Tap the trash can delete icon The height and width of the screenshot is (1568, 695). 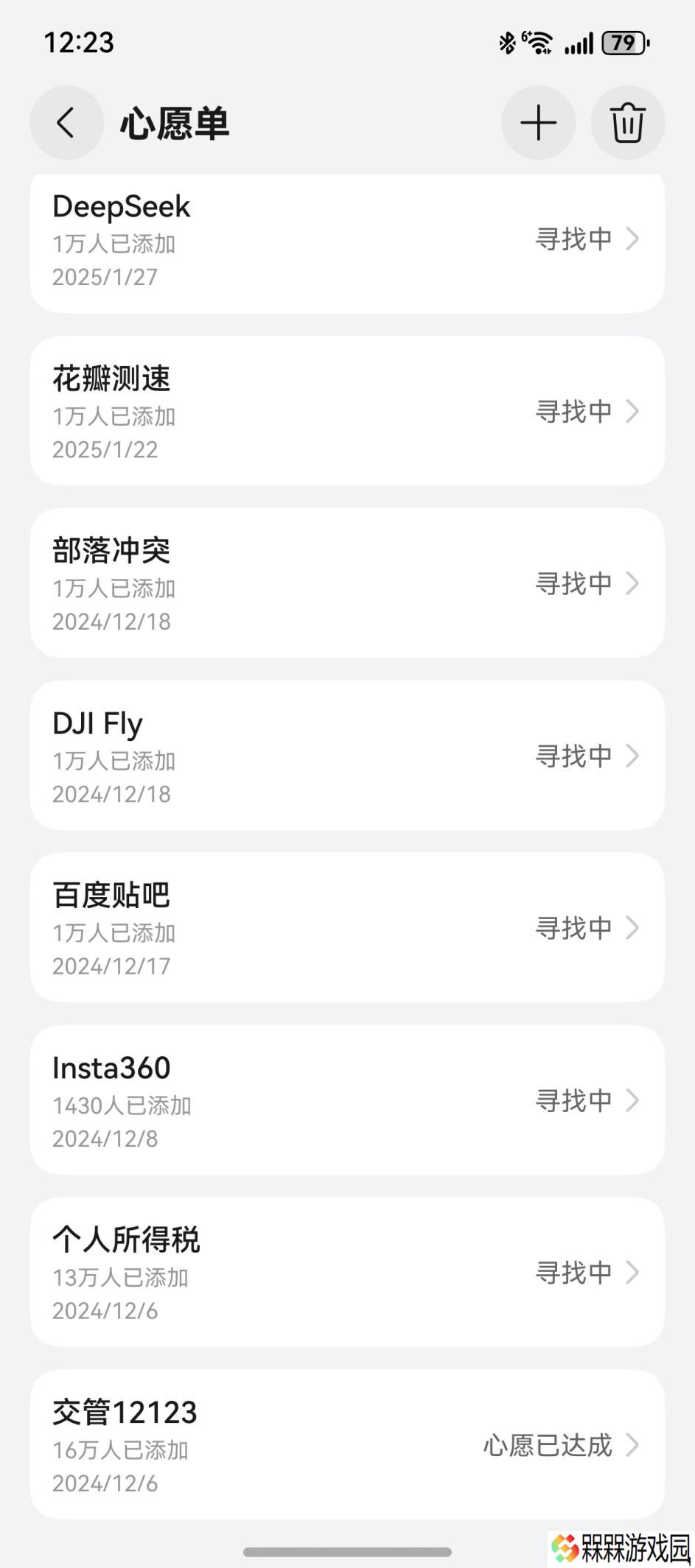(627, 122)
